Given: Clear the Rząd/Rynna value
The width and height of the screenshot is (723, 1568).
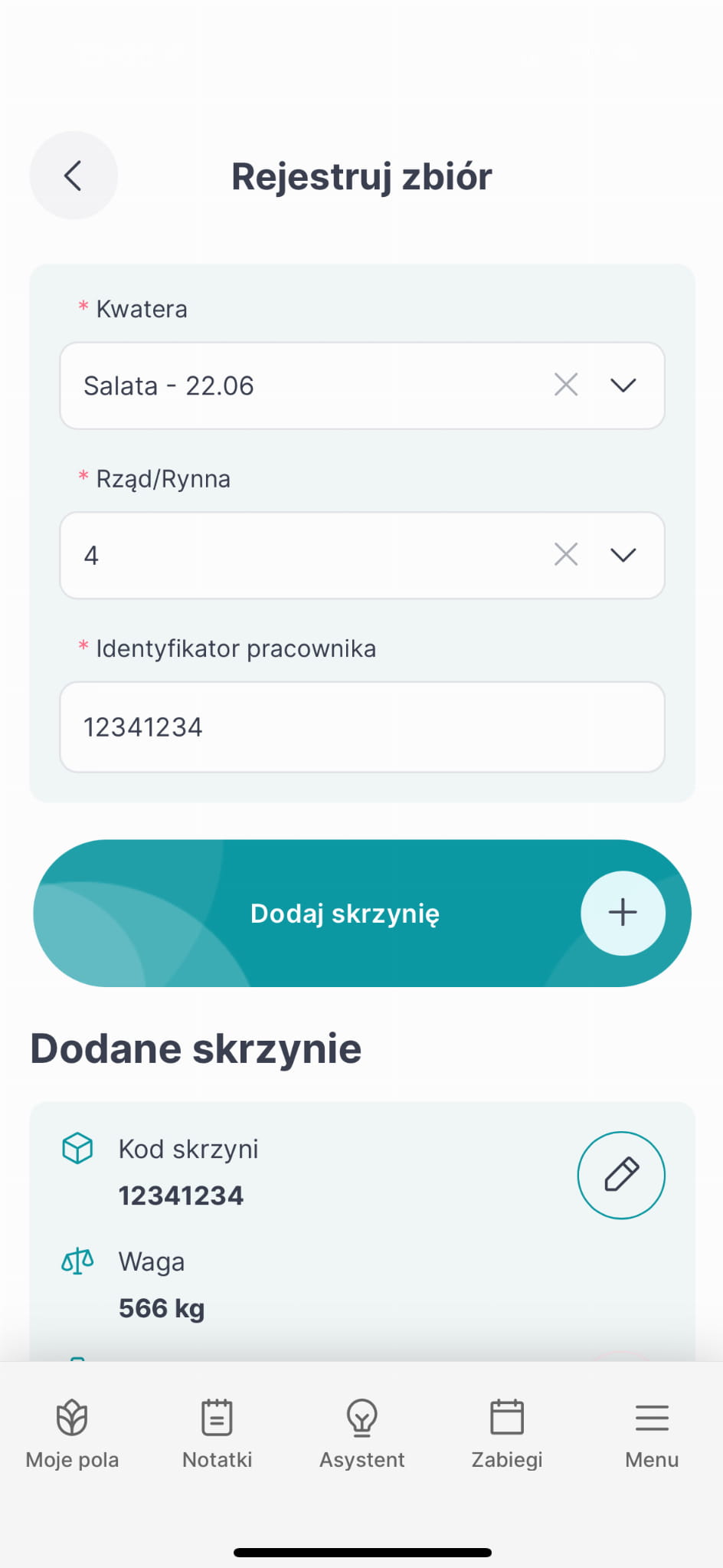Looking at the screenshot, I should [x=566, y=555].
